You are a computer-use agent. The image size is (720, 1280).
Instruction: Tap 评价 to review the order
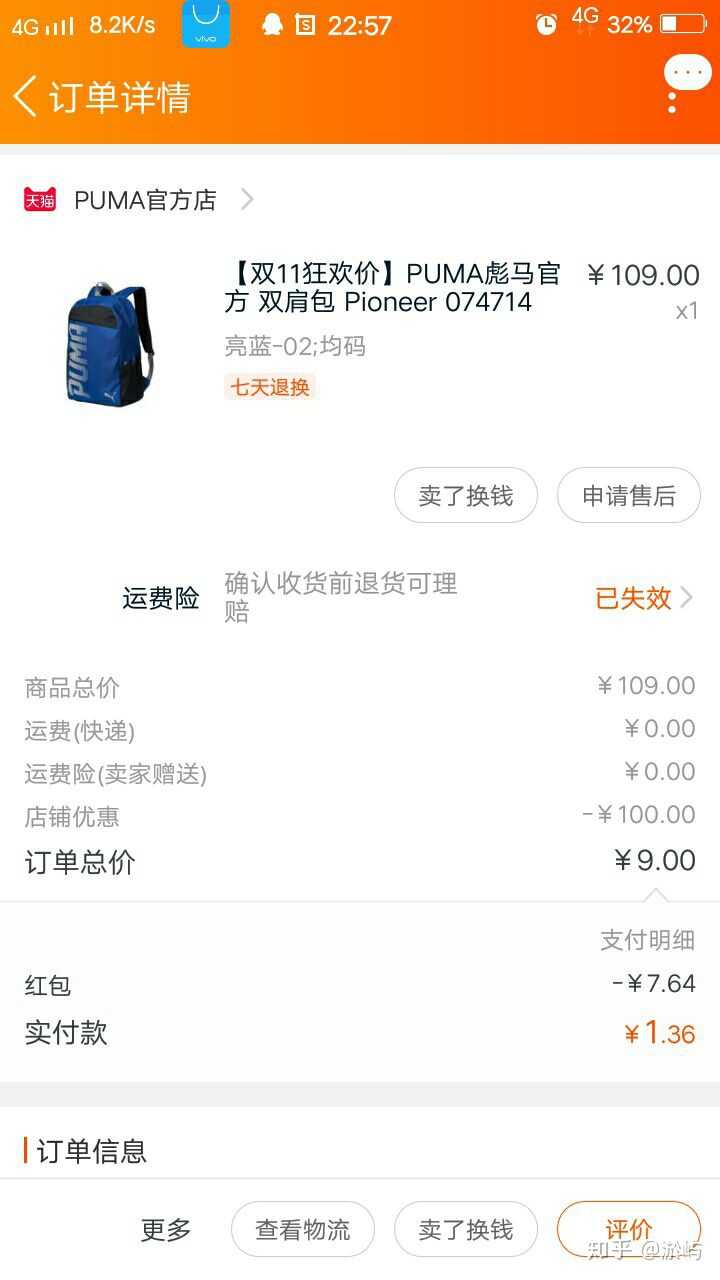click(628, 1229)
